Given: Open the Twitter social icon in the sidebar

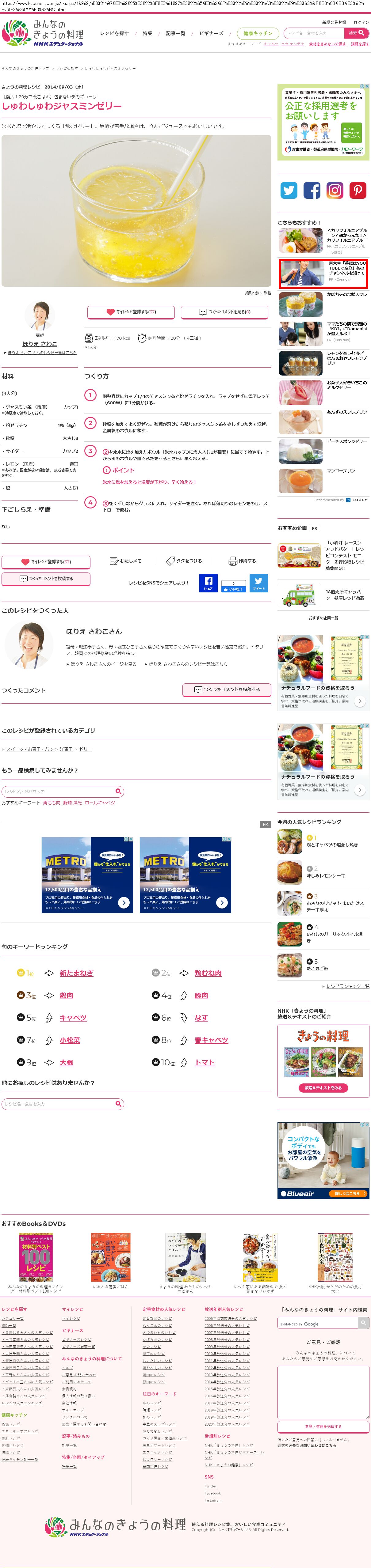Looking at the screenshot, I should 289,191.
